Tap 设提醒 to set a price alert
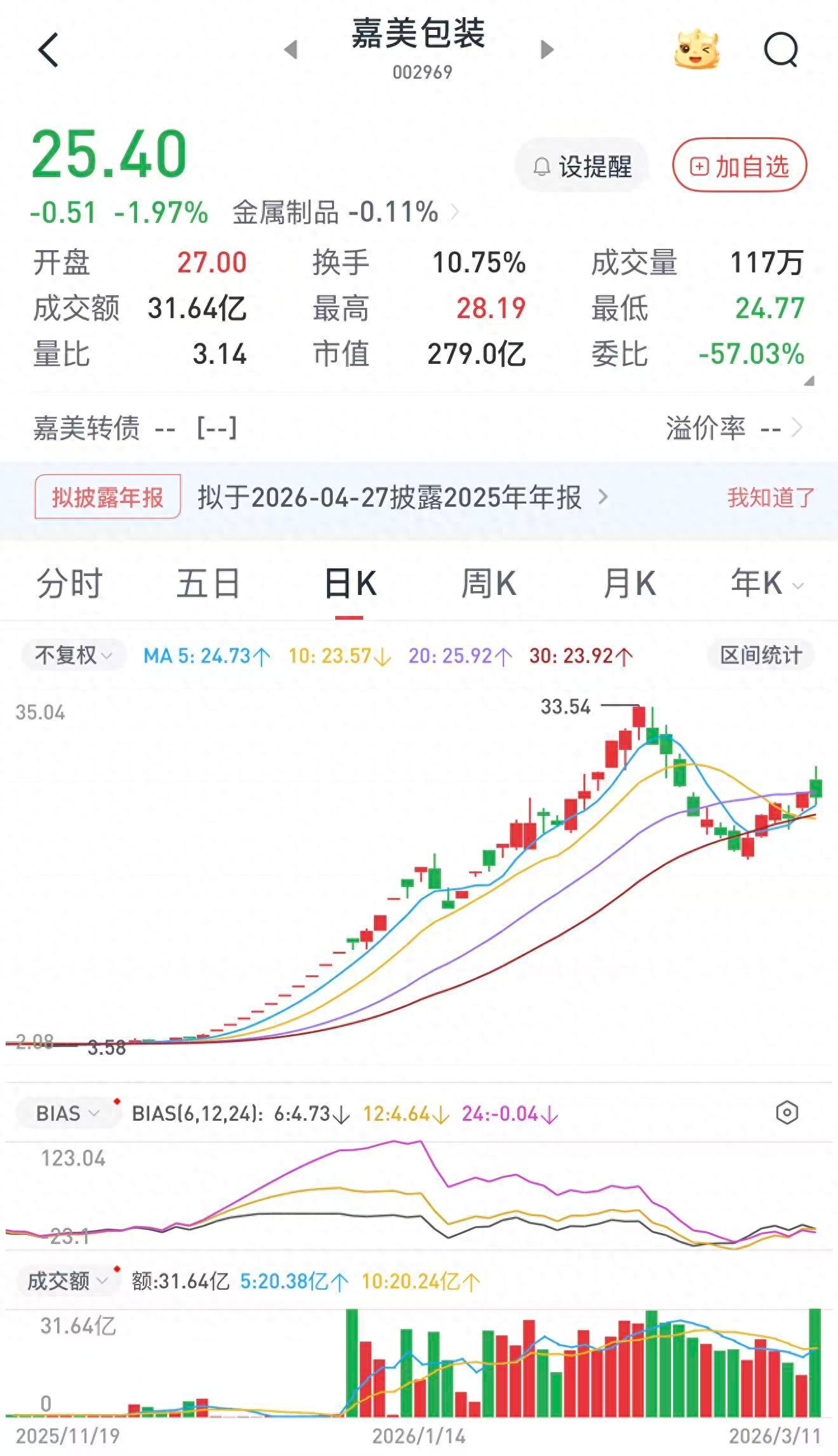838x1456 pixels. coord(582,167)
